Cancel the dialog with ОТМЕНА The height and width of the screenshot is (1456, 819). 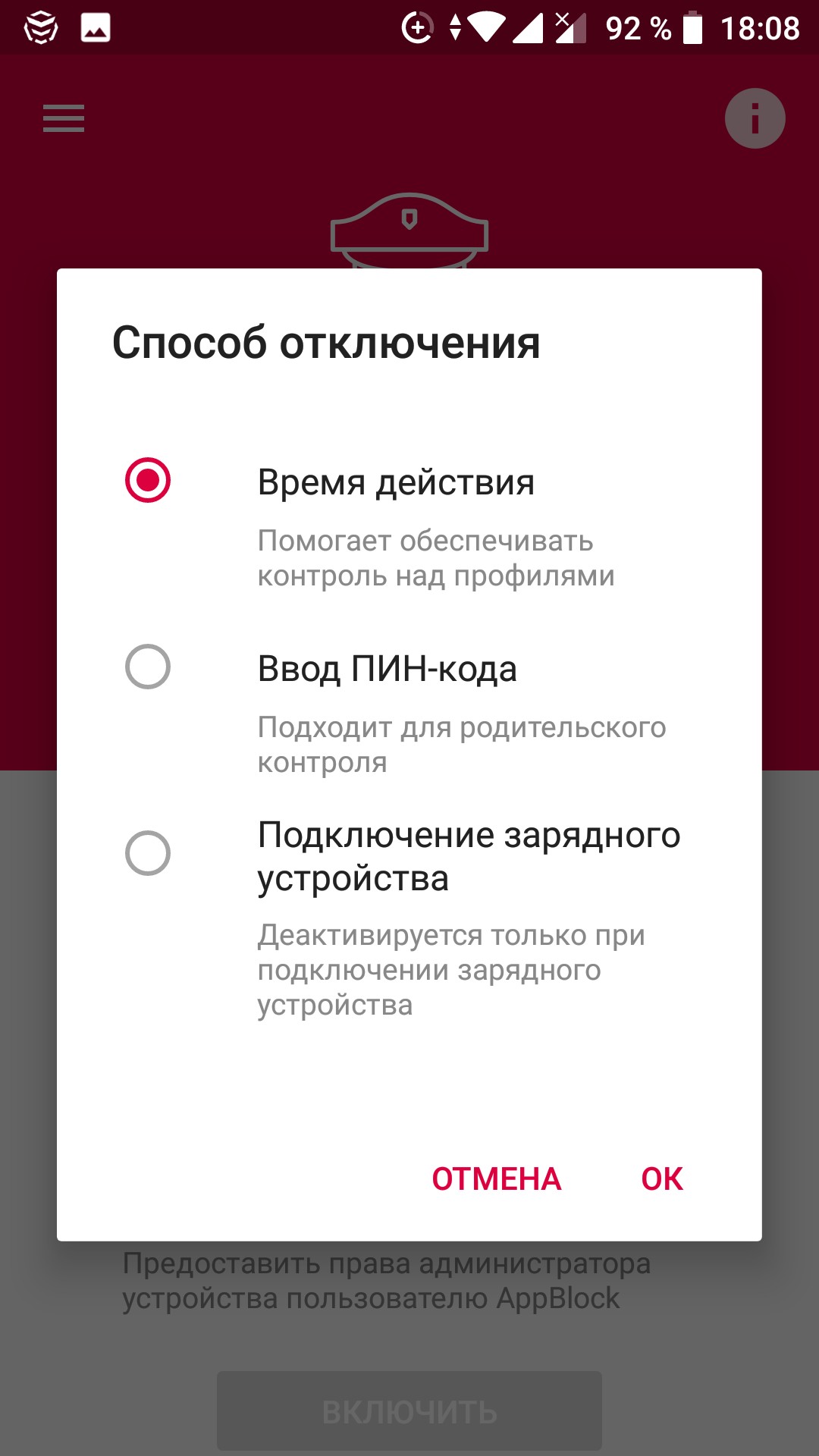[497, 1179]
